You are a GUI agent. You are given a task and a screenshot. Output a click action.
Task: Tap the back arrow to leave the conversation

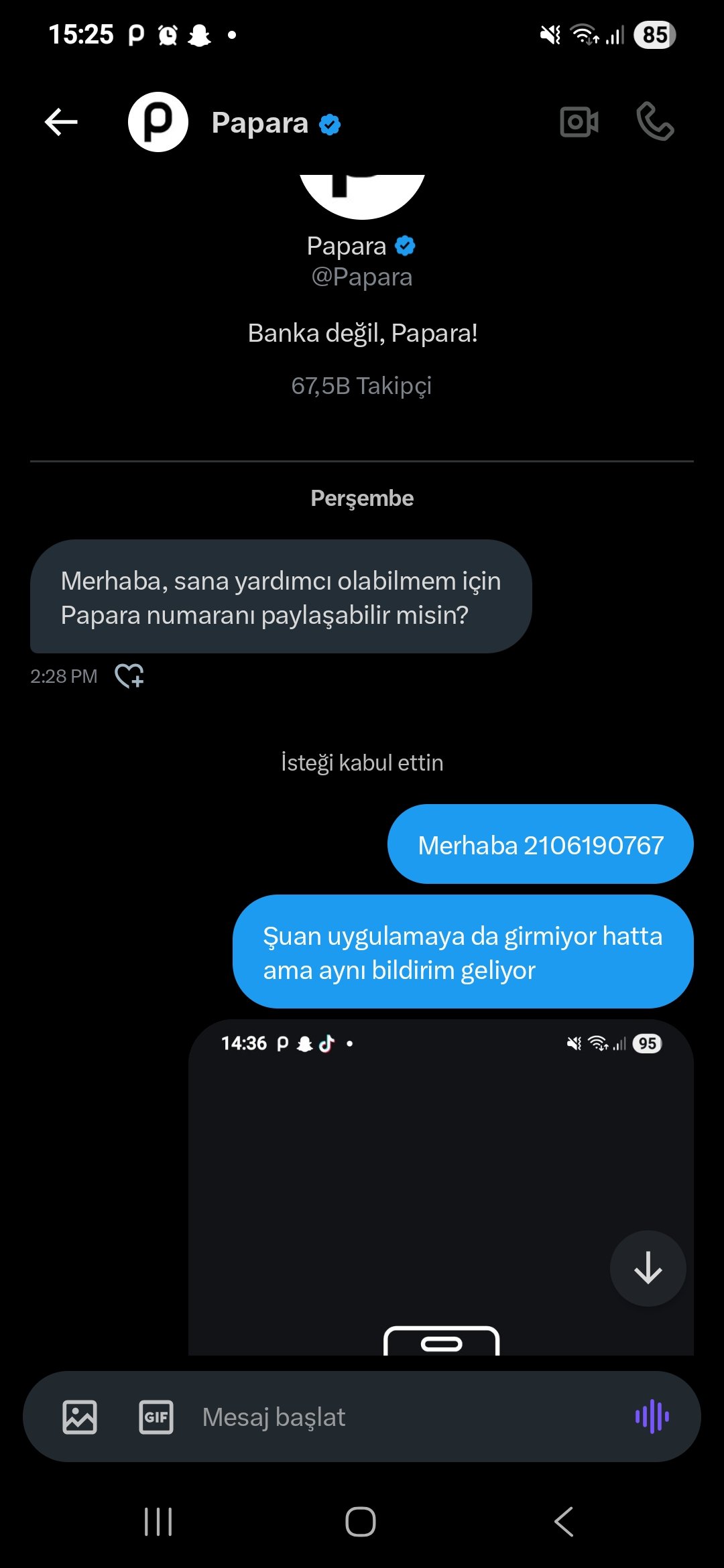[61, 122]
